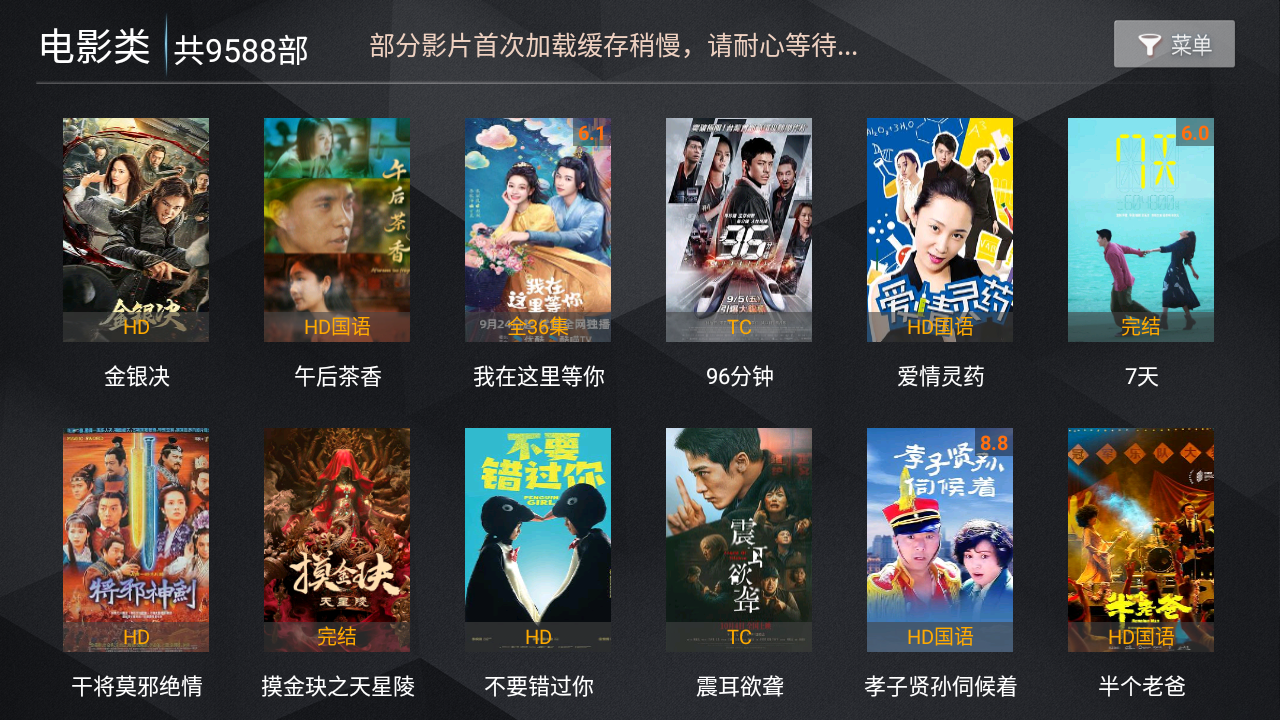Viewport: 1280px width, 720px height.
Task: Open the movie 金银决
Action: pyautogui.click(x=136, y=230)
